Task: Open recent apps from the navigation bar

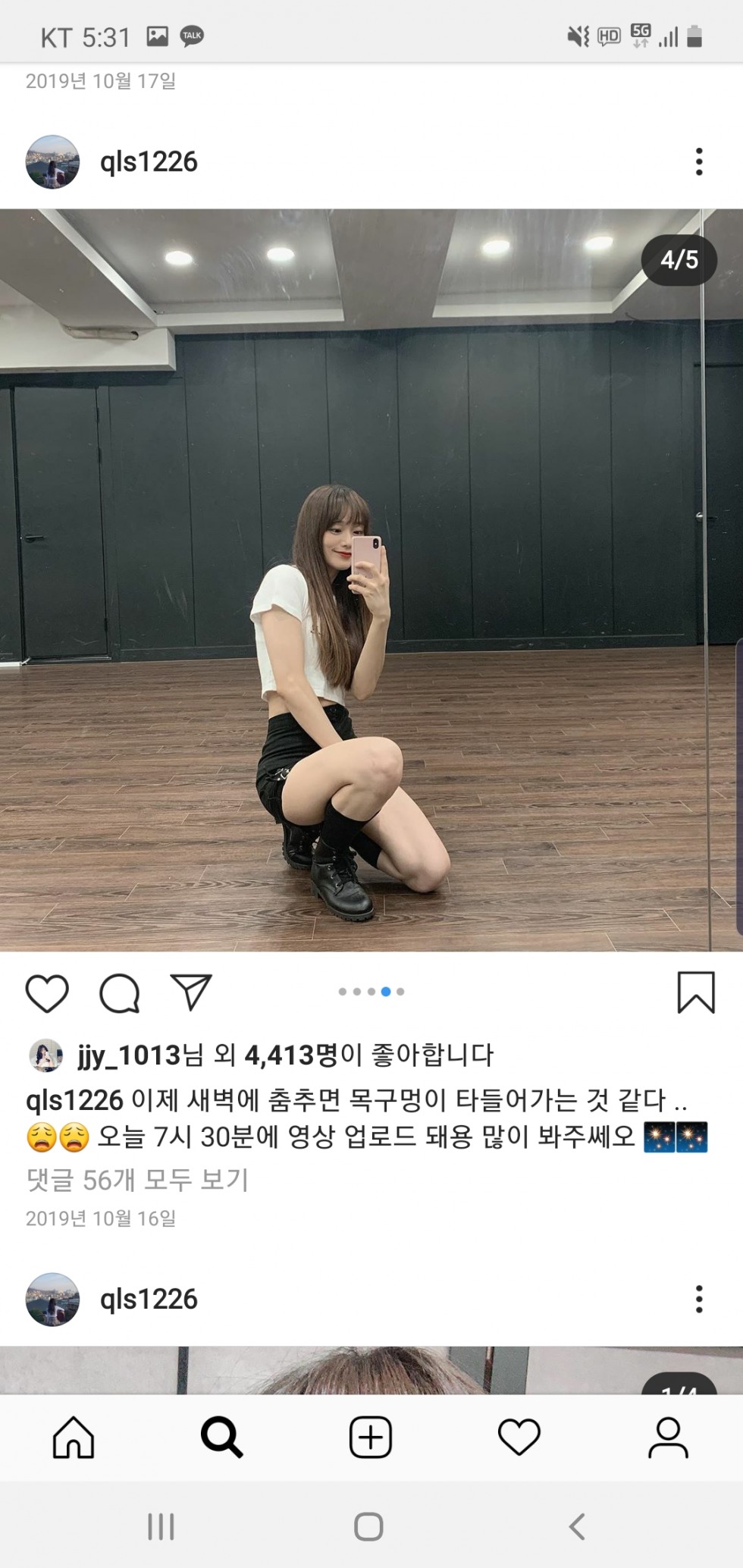Action: (161, 1526)
